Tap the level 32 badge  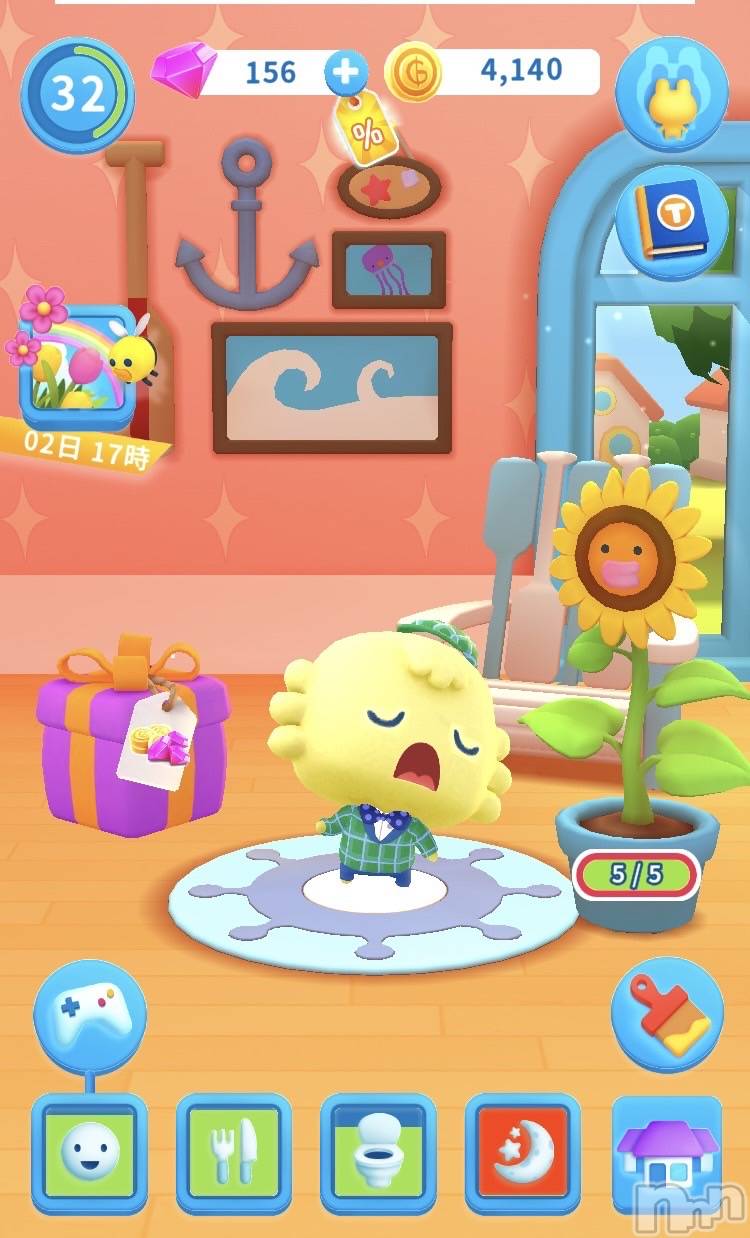point(78,94)
